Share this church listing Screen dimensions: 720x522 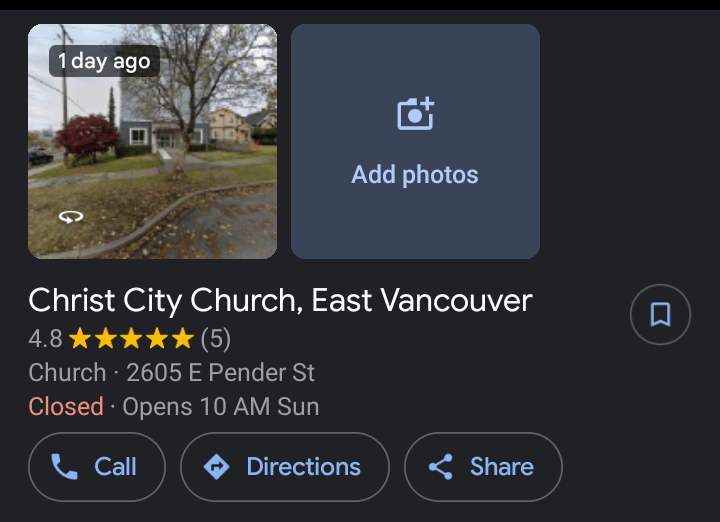483,466
